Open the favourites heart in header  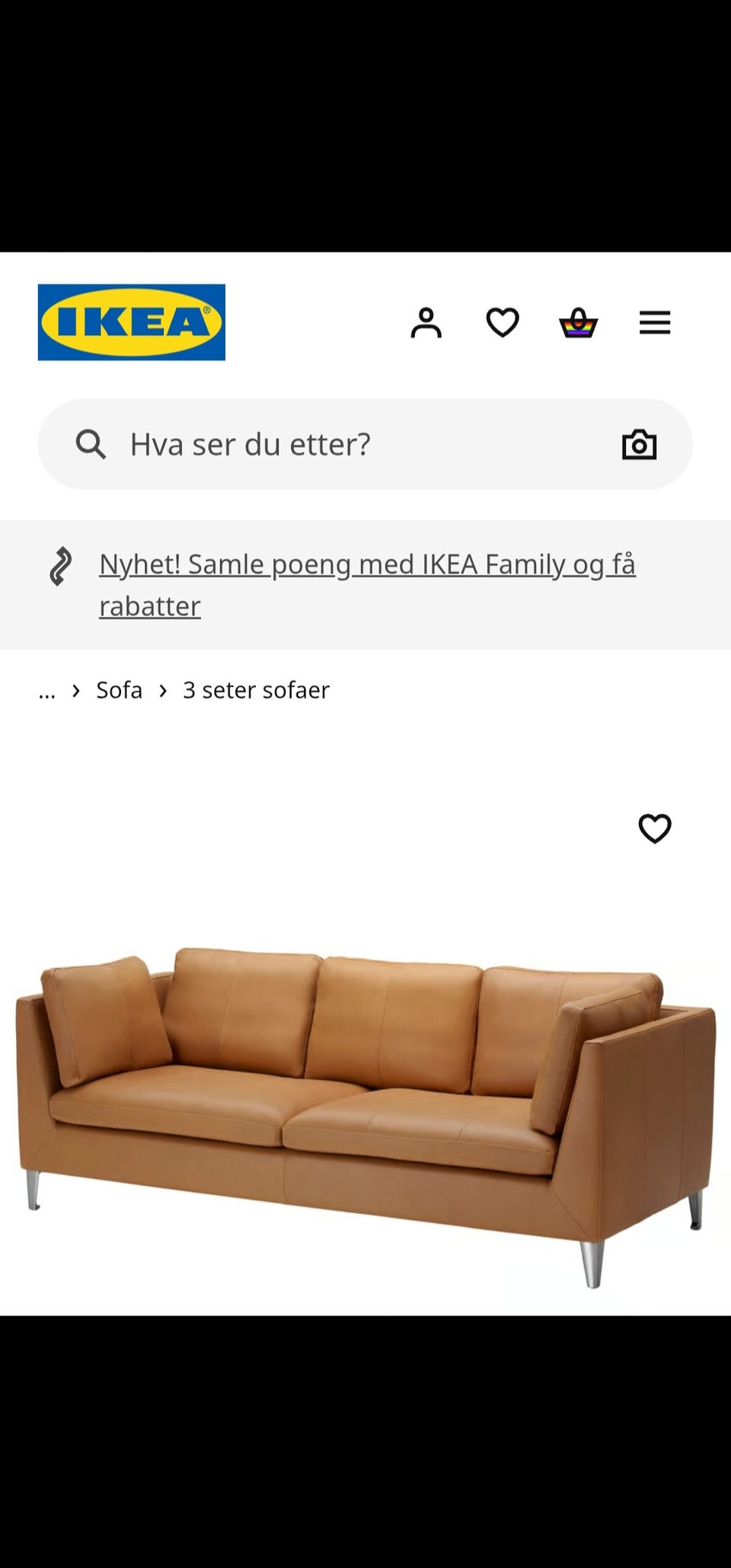tap(503, 323)
